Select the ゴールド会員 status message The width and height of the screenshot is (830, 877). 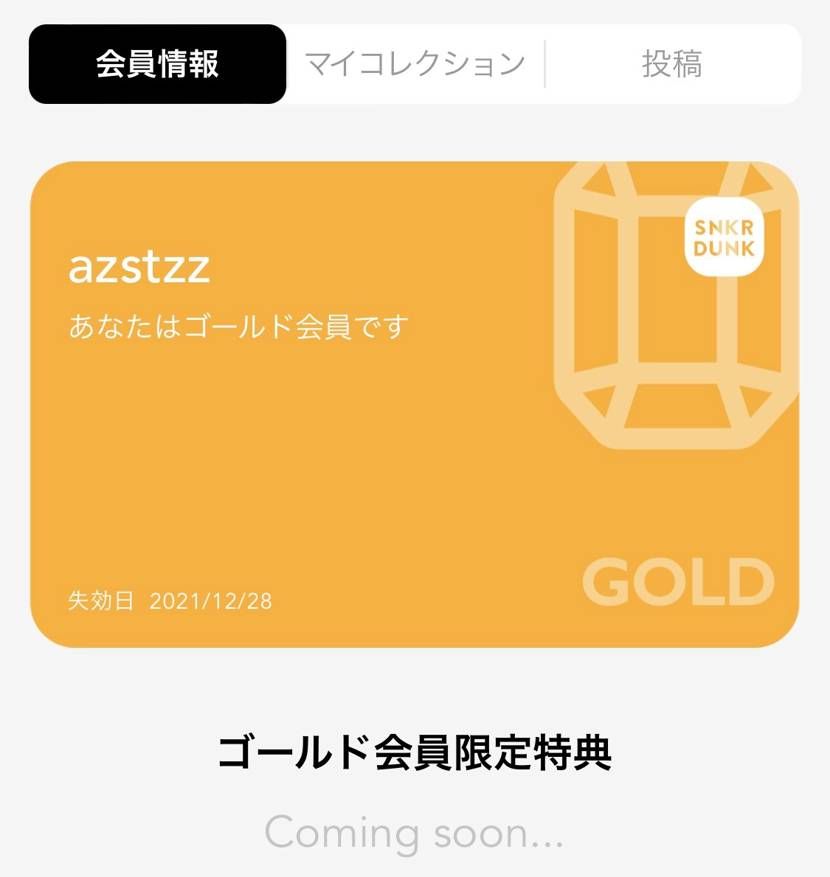(237, 325)
